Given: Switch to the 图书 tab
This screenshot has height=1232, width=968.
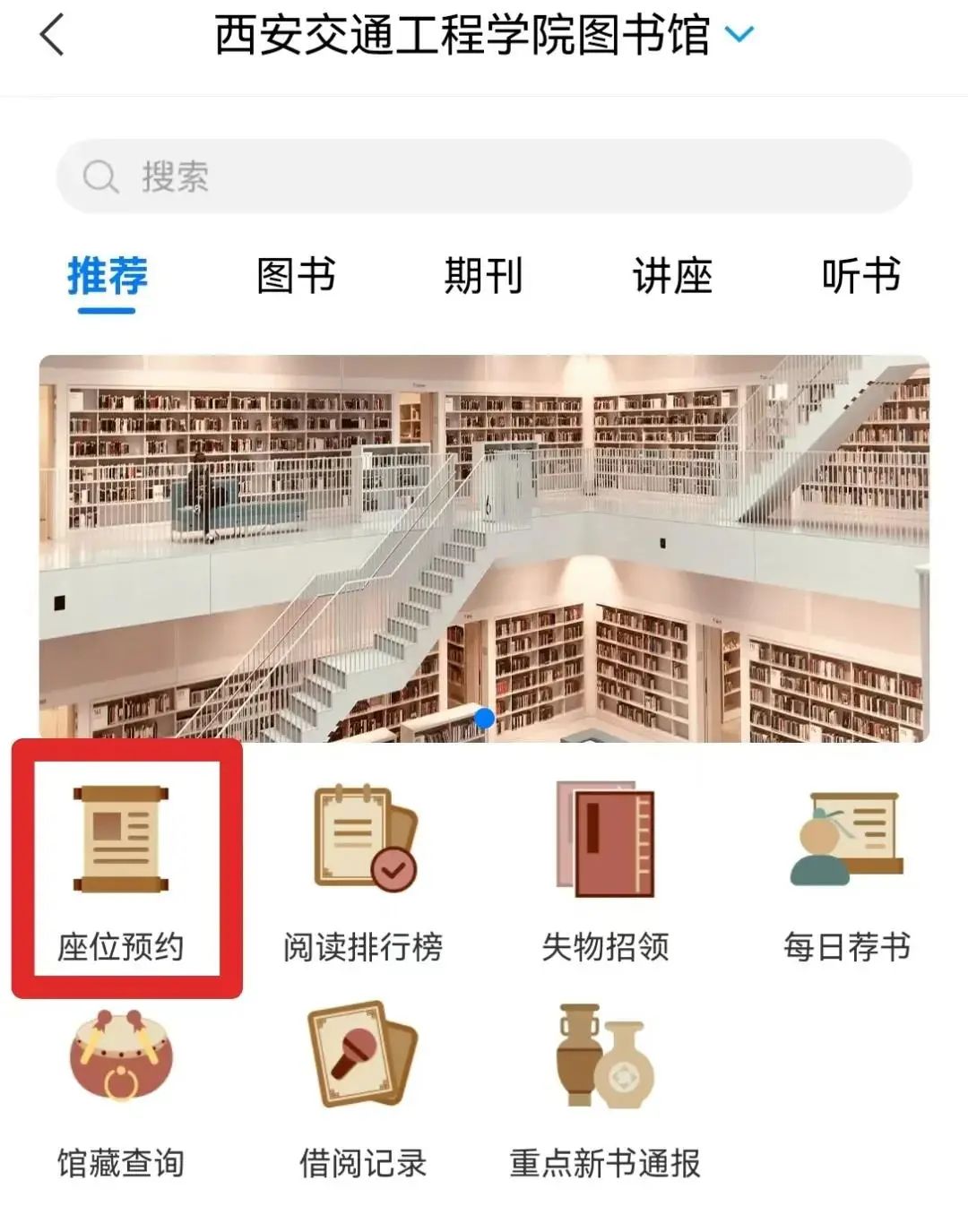Looking at the screenshot, I should pos(296,275).
